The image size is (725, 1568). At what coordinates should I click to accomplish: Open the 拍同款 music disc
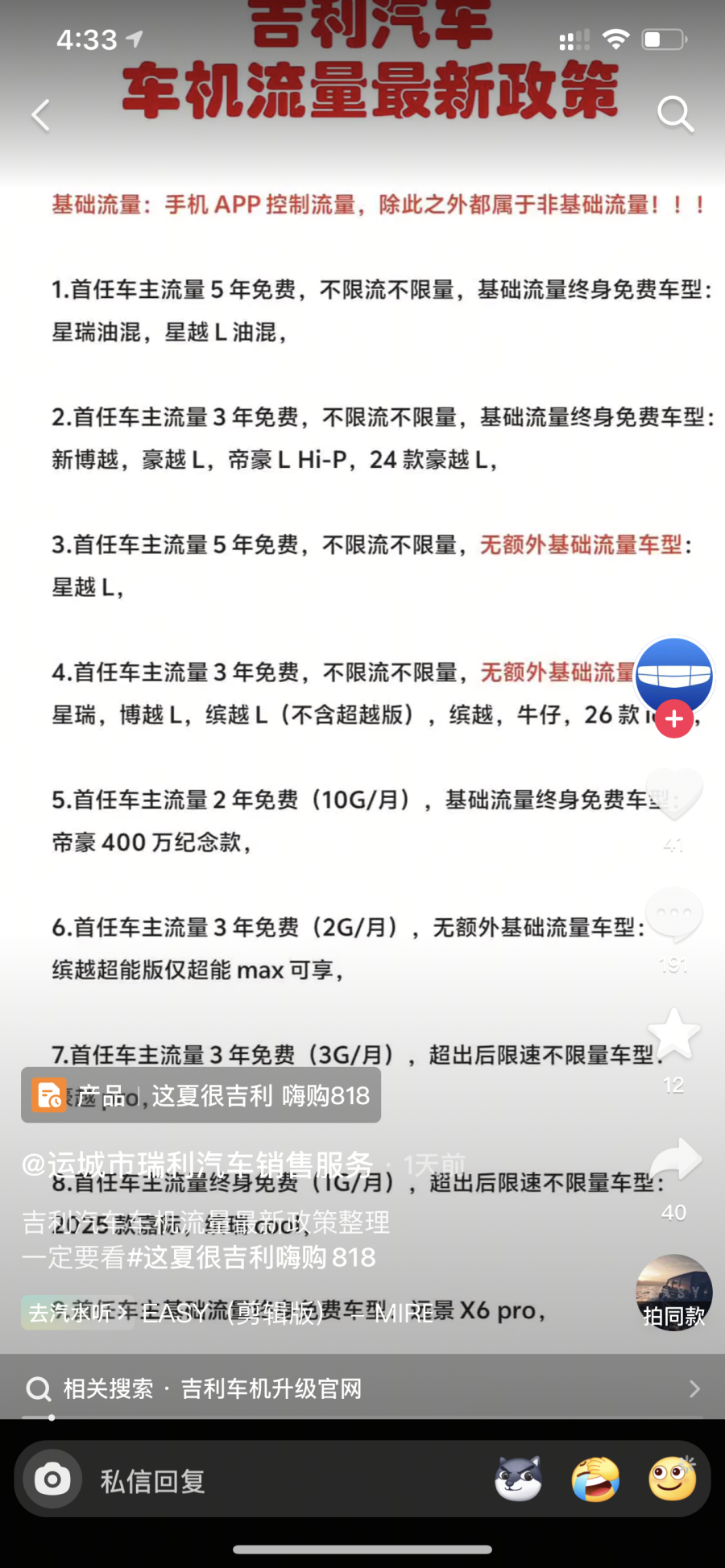click(x=674, y=1291)
